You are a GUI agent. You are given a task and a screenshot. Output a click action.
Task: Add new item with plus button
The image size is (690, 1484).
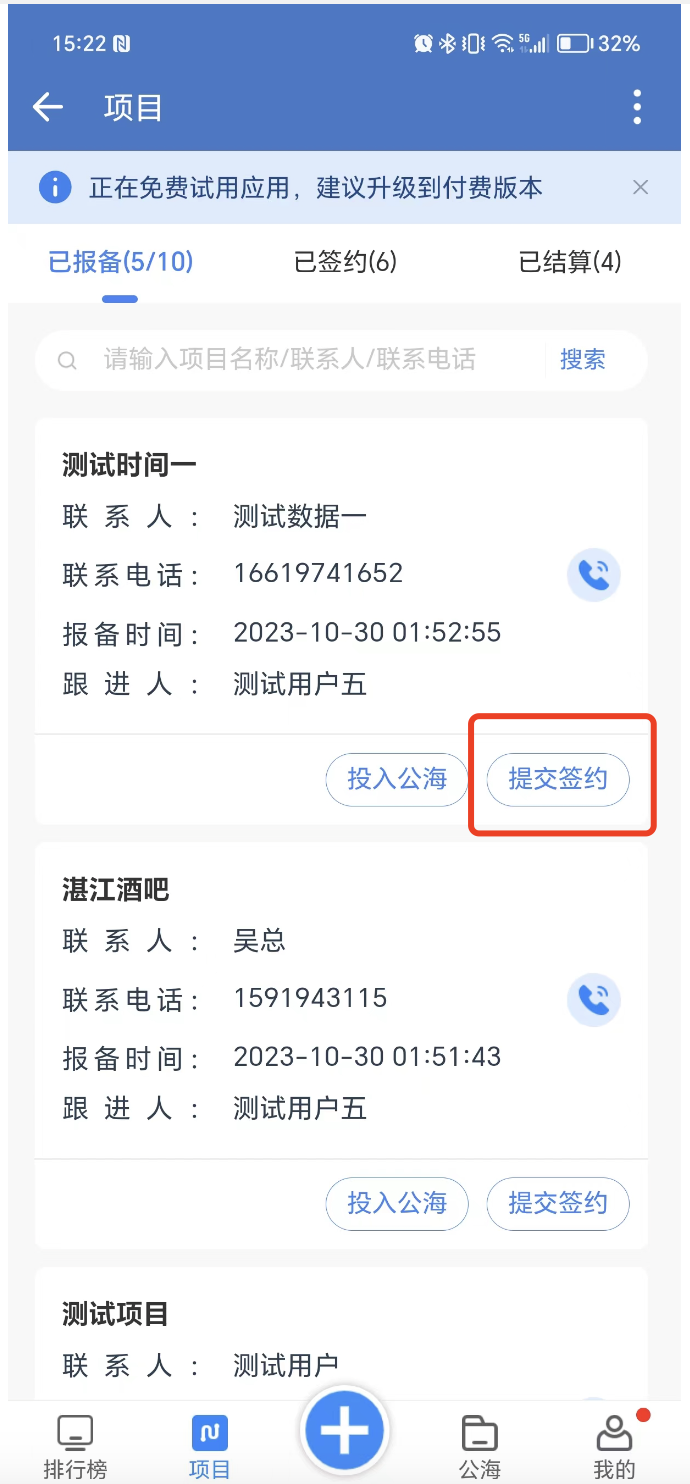pyautogui.click(x=344, y=1431)
